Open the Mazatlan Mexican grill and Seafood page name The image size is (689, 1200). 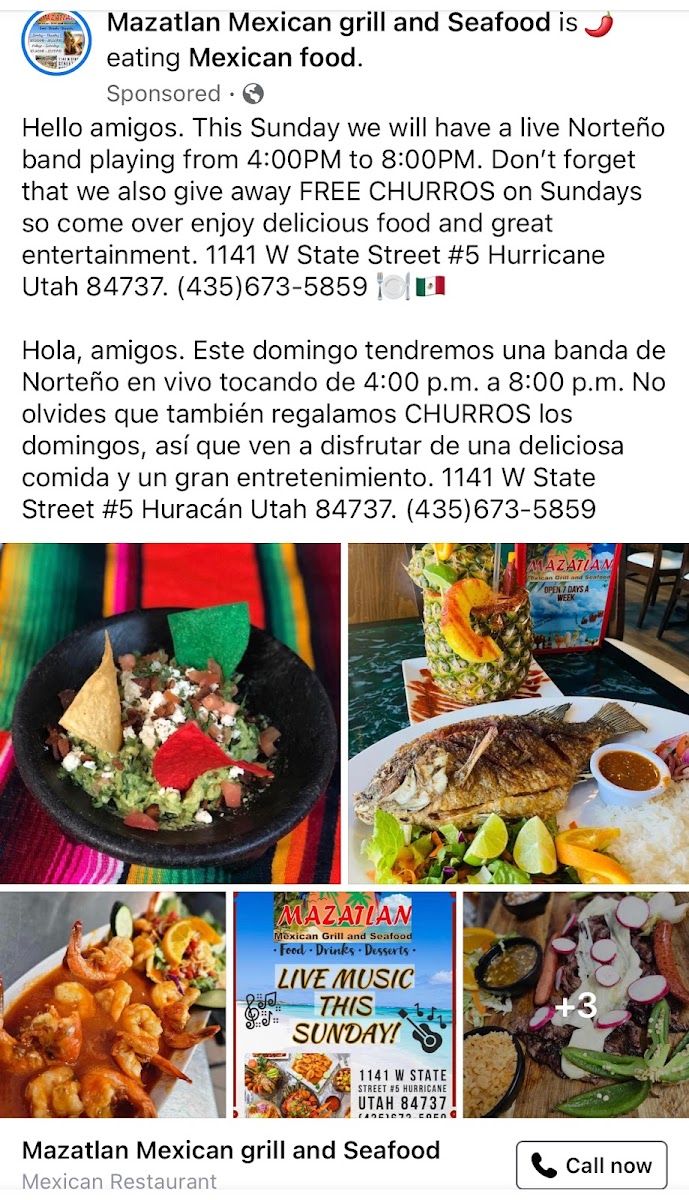tap(329, 22)
